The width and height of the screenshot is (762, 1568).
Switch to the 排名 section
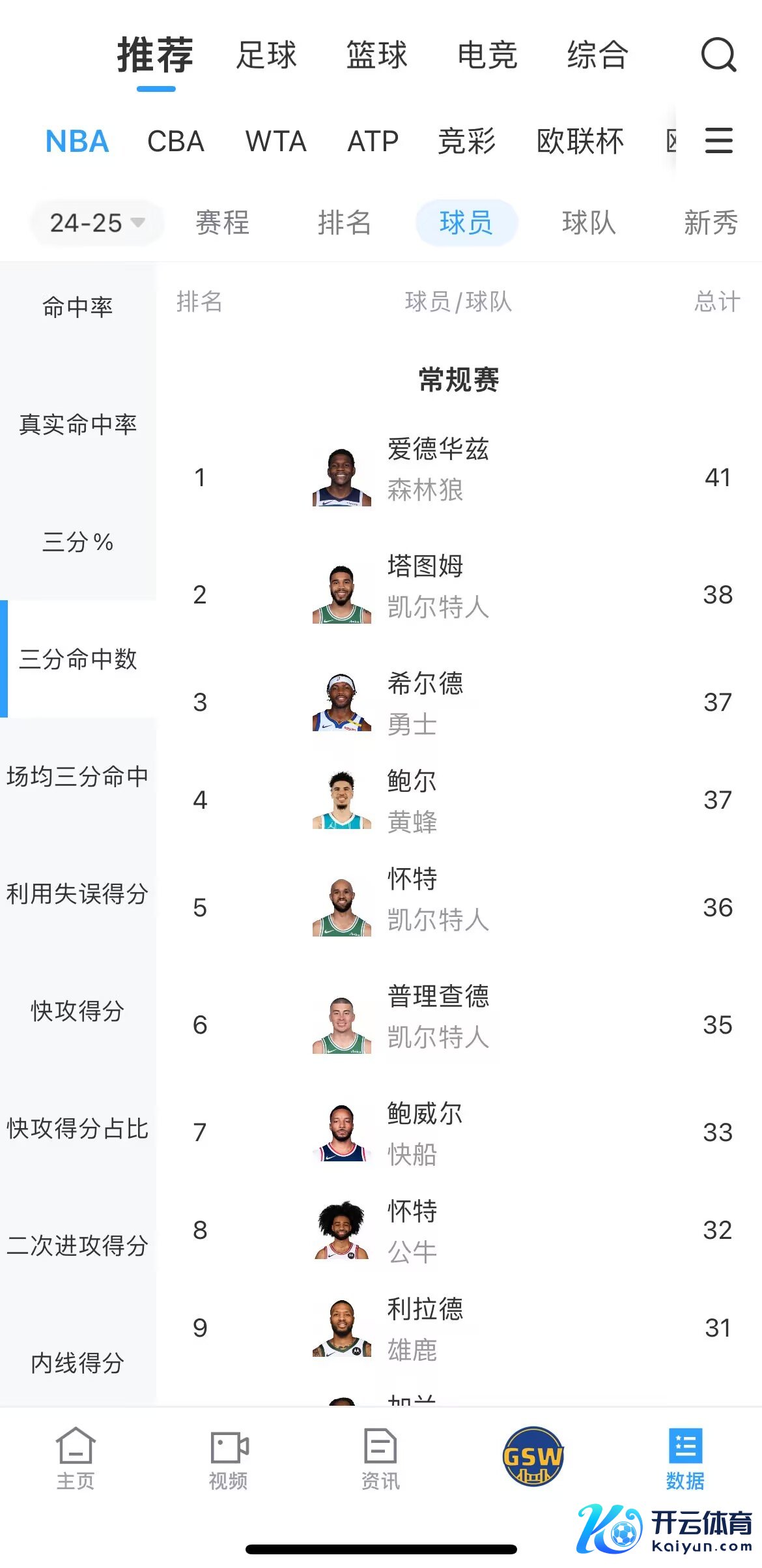click(x=345, y=223)
